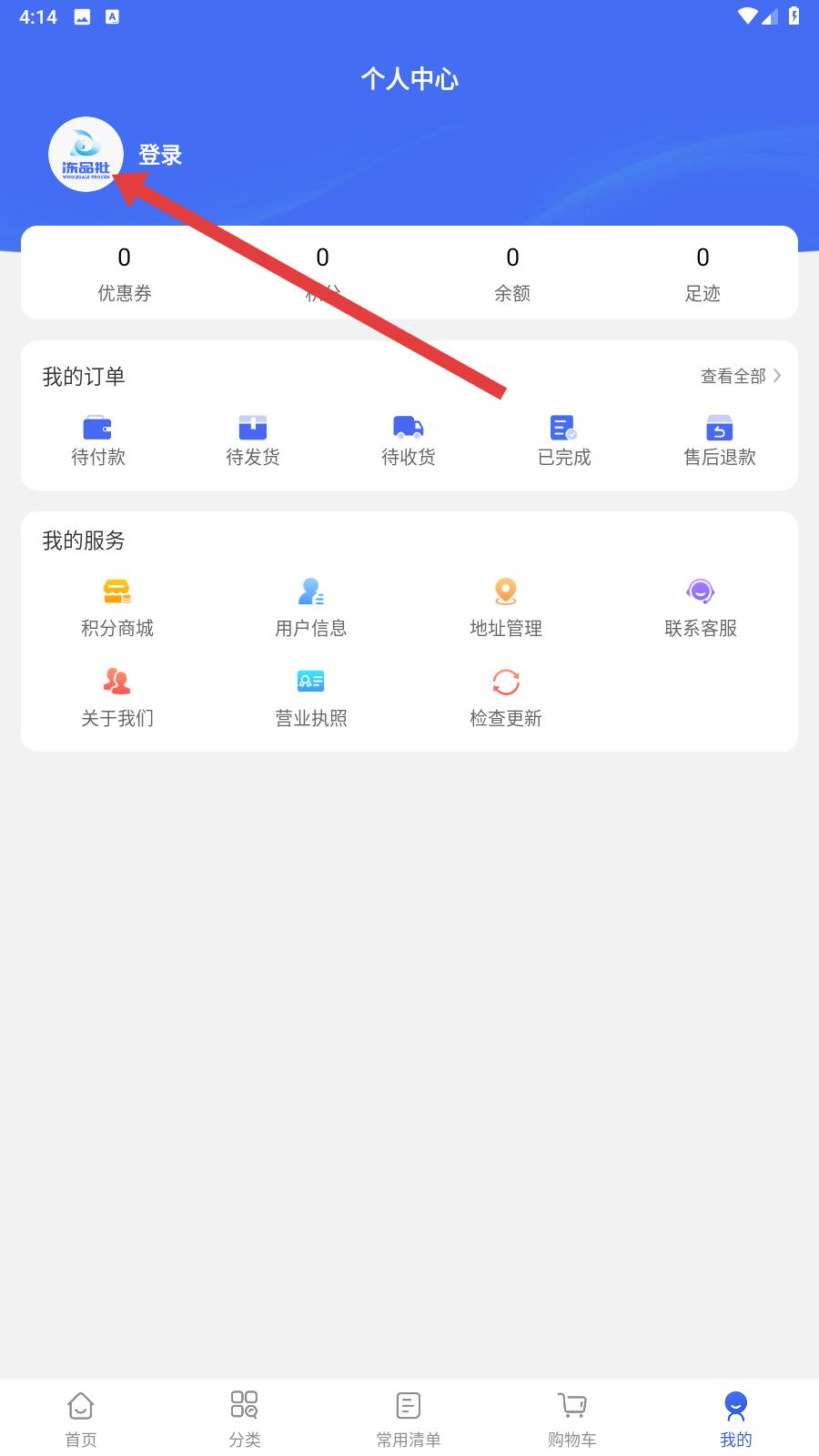The image size is (819, 1456).
Task: Open 营业执照 business license
Action: pos(311,699)
